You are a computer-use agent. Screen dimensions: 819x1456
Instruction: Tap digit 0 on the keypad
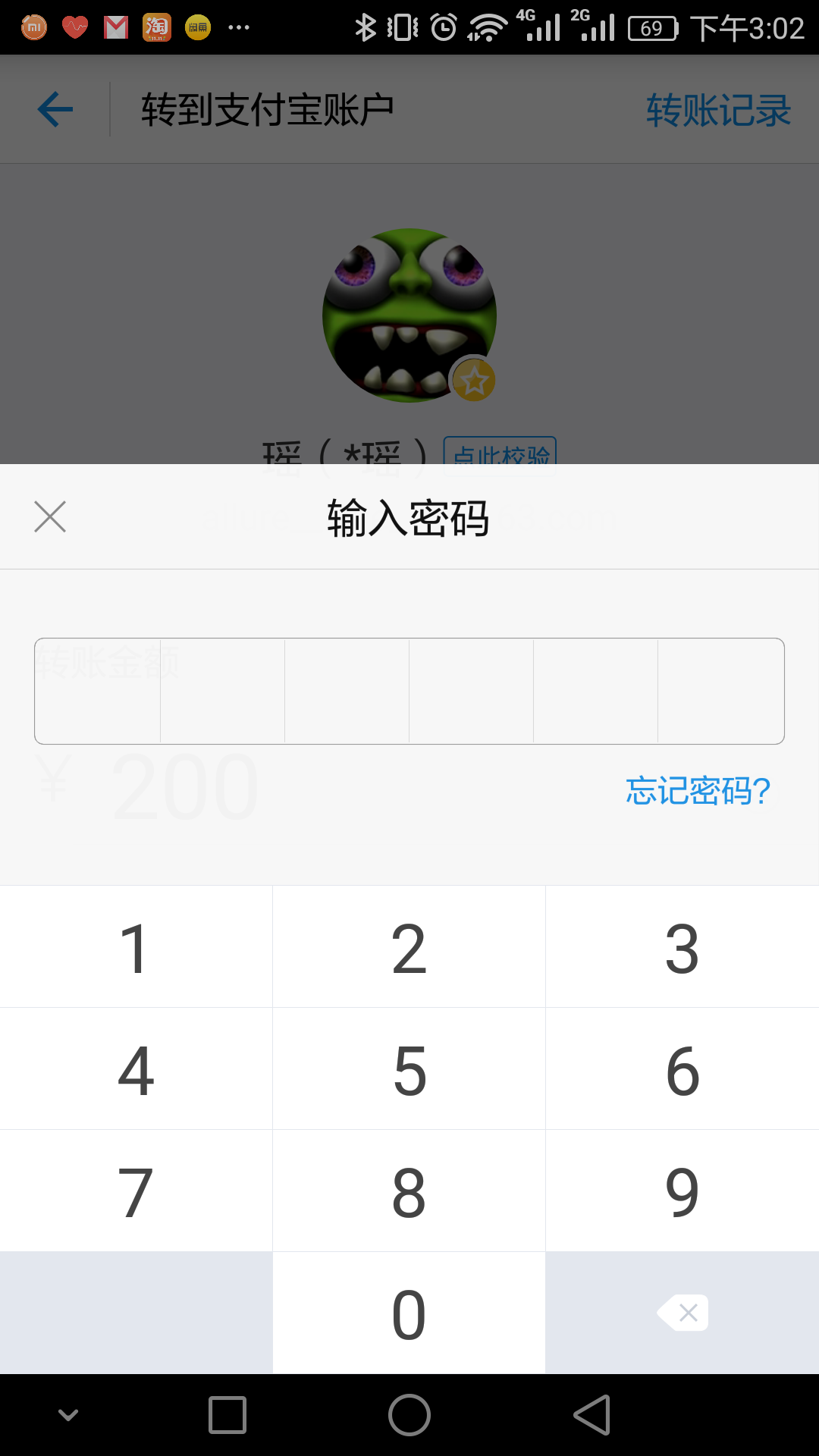[408, 1313]
